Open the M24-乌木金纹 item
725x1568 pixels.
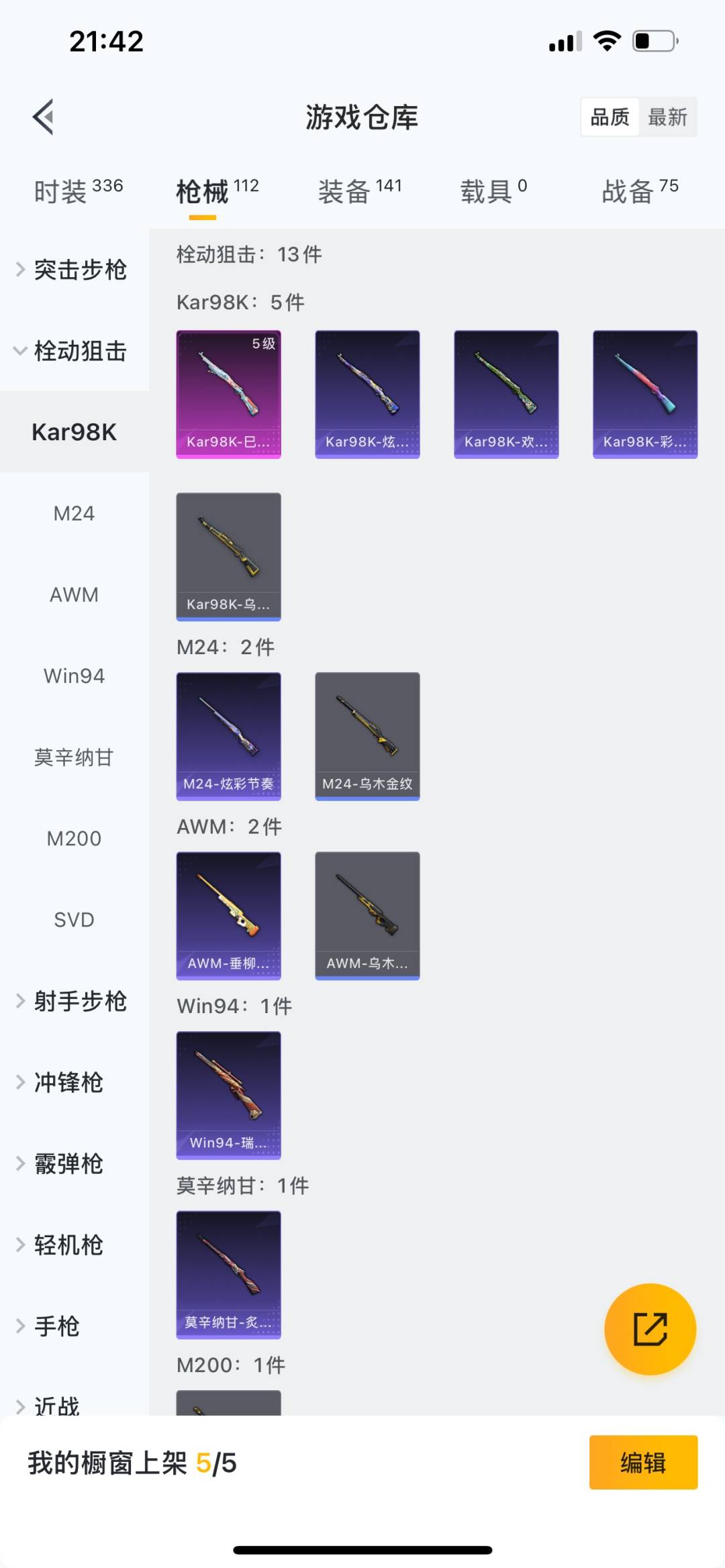coord(367,736)
